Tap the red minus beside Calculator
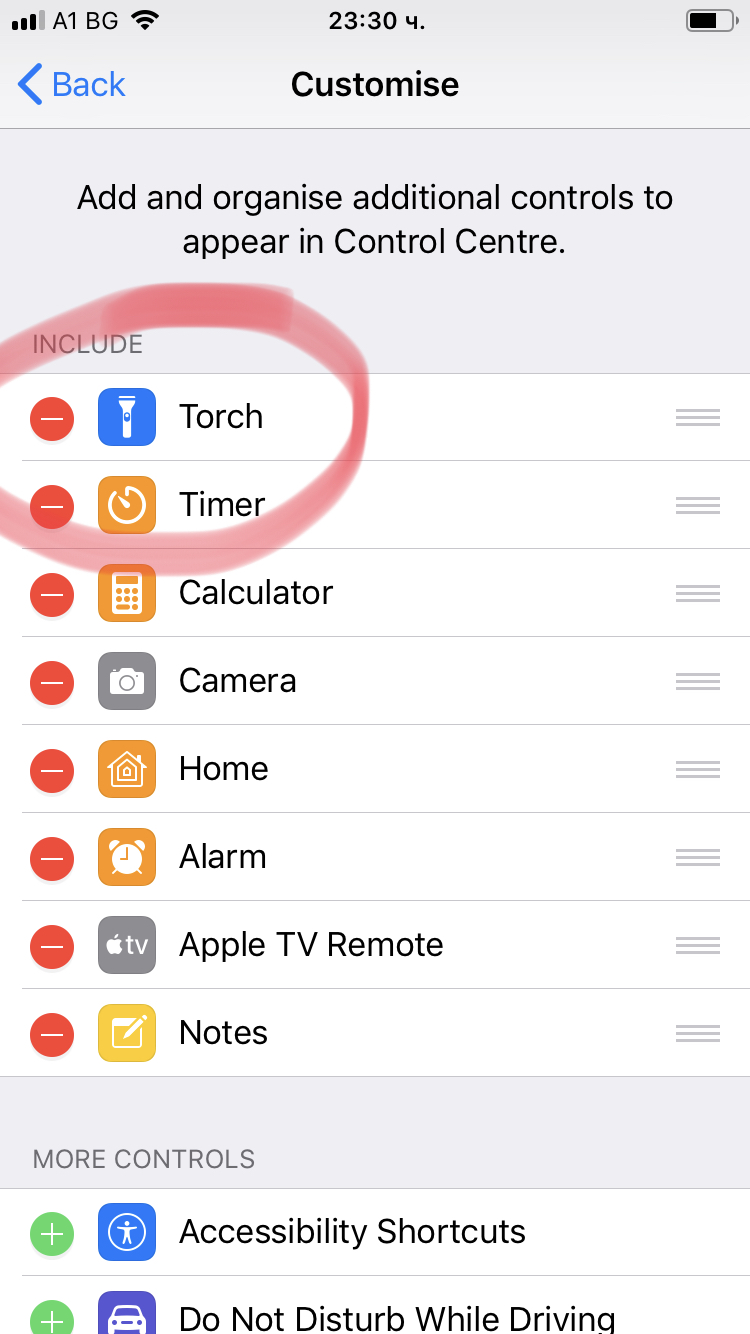The image size is (750, 1334). click(x=52, y=594)
